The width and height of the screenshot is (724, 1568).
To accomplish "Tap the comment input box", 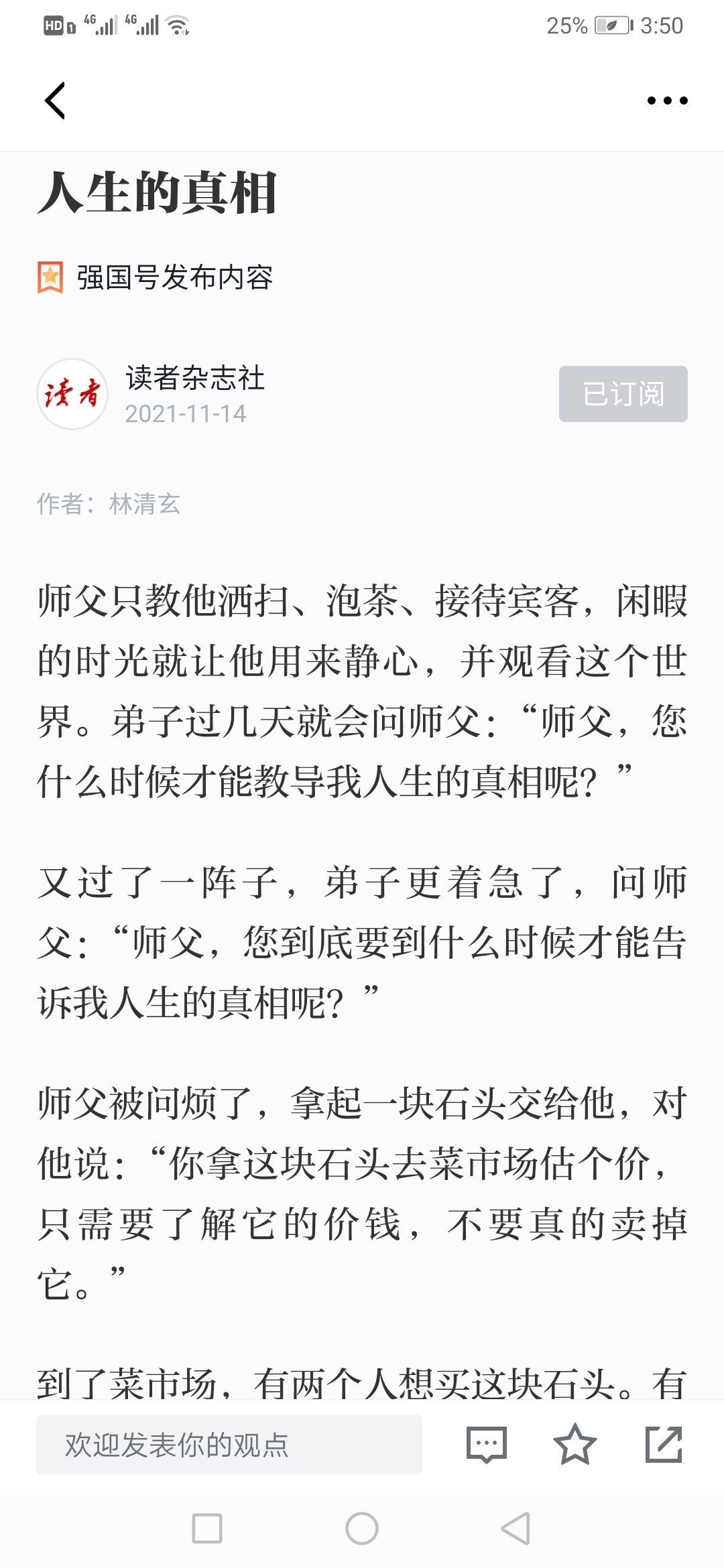I will pyautogui.click(x=229, y=1445).
